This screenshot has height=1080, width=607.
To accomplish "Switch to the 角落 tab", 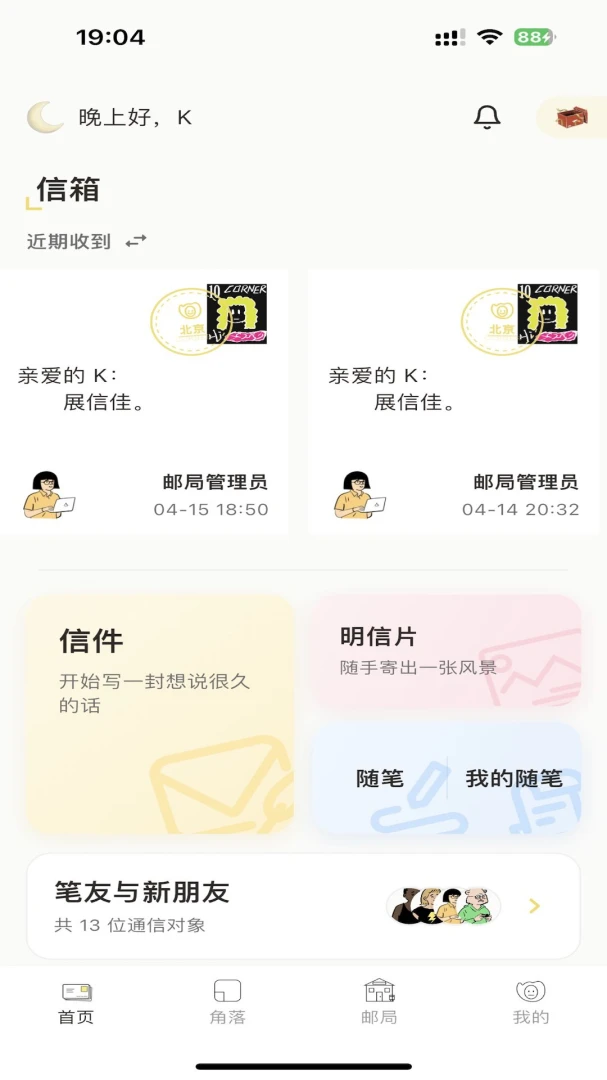I will 227,1002.
